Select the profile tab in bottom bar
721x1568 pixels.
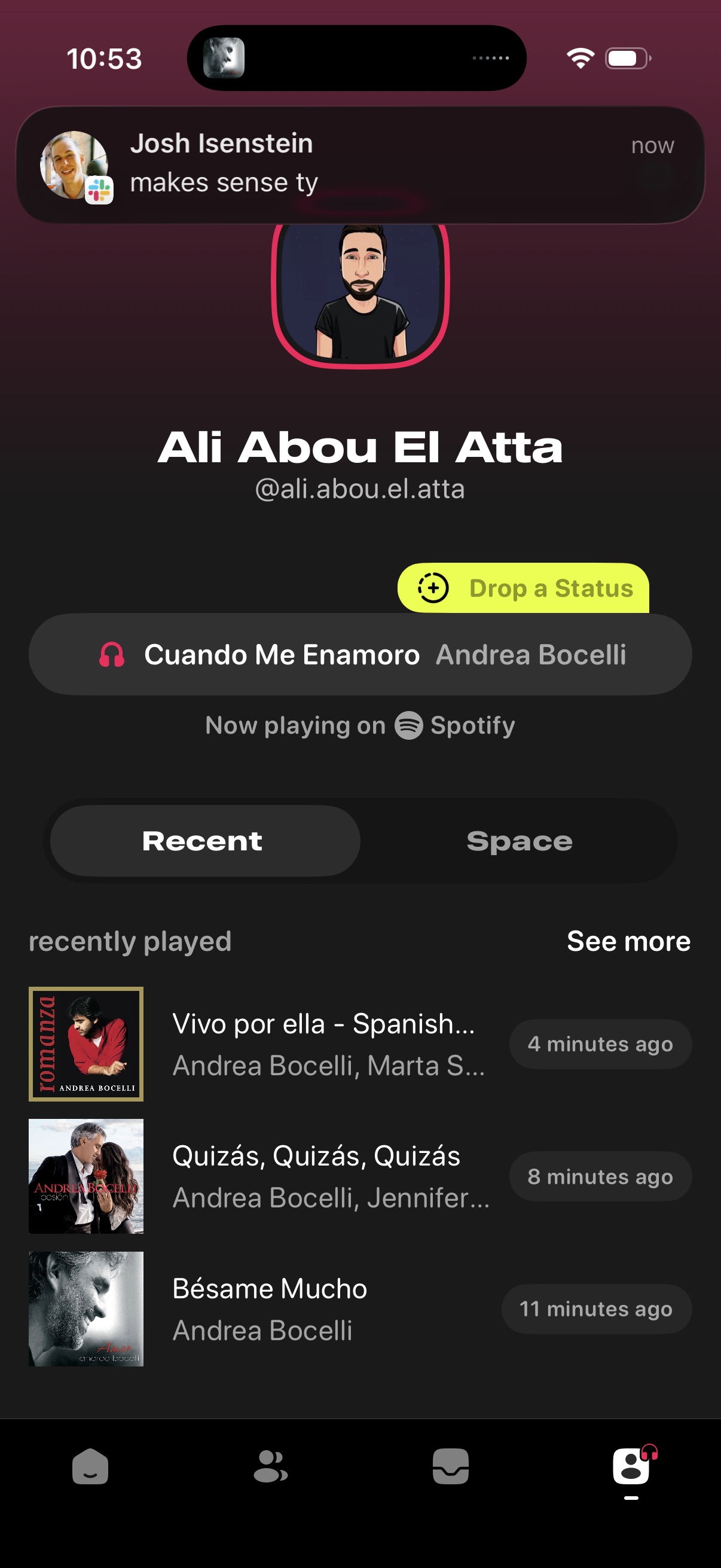pos(631,1466)
